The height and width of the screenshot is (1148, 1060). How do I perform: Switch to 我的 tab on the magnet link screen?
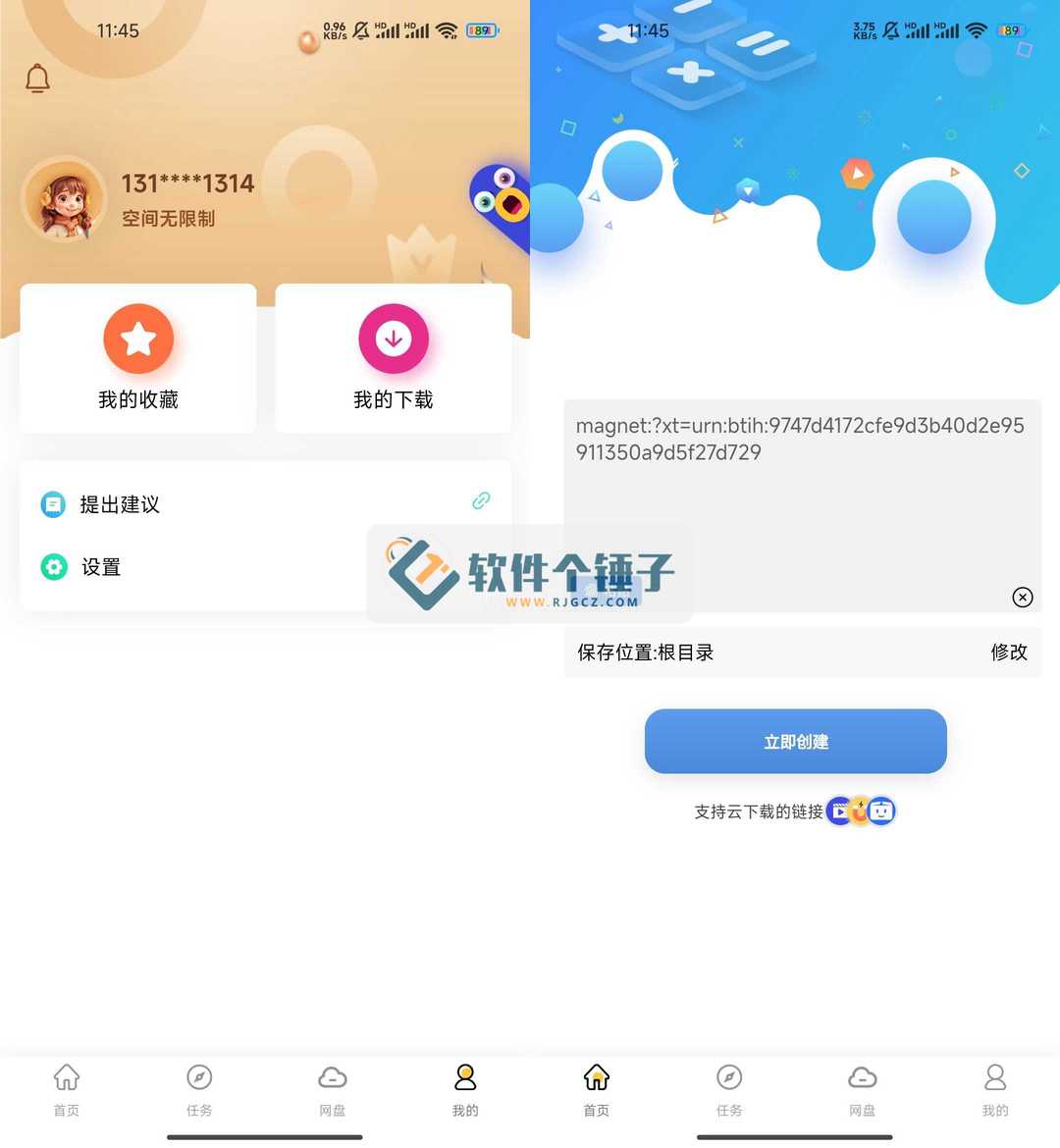994,1089
